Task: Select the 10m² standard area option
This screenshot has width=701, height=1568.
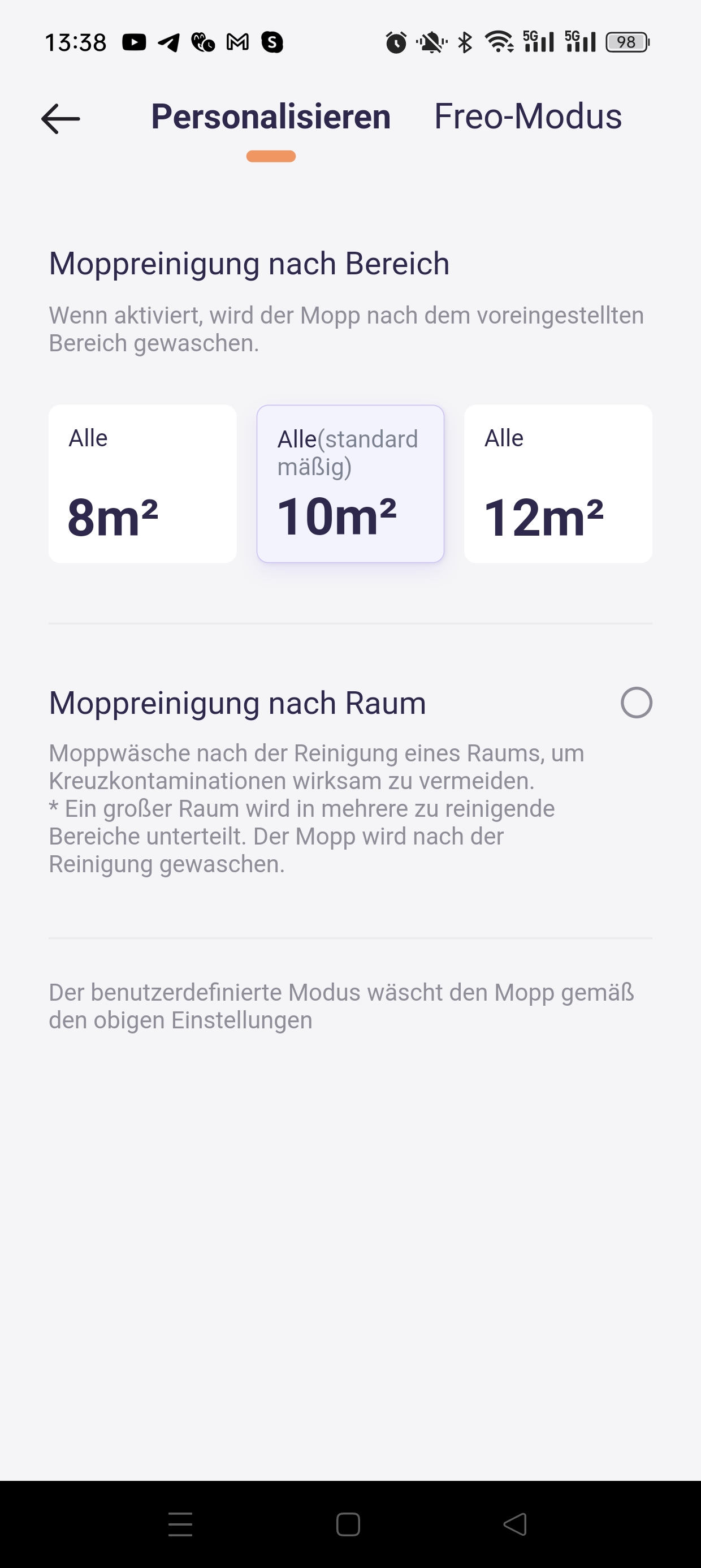Action: pyautogui.click(x=350, y=484)
